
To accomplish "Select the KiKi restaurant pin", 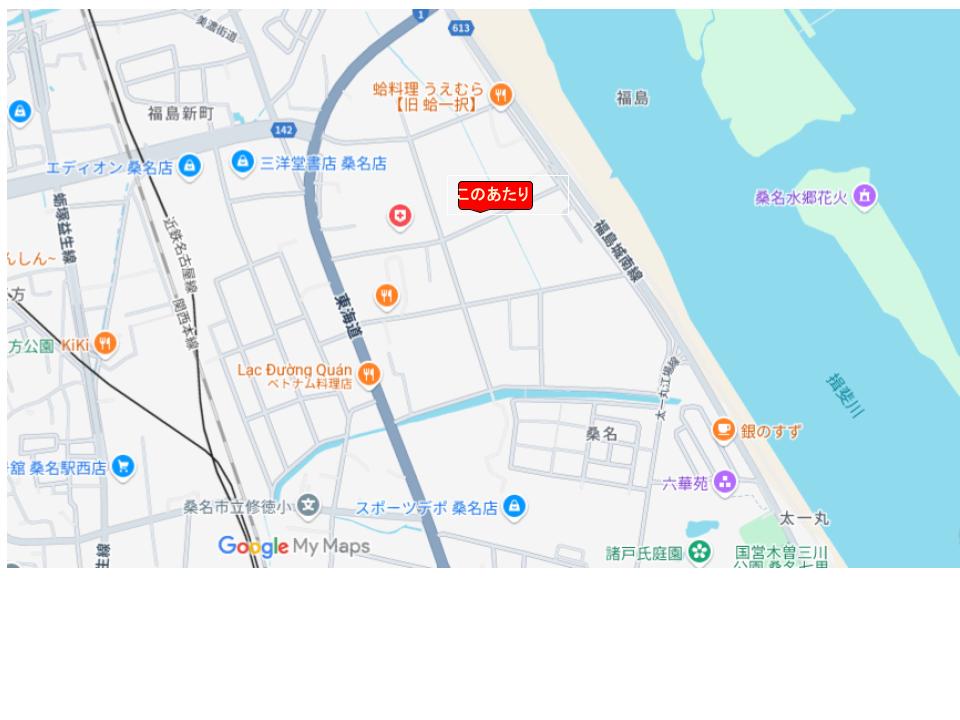I will [x=105, y=344].
